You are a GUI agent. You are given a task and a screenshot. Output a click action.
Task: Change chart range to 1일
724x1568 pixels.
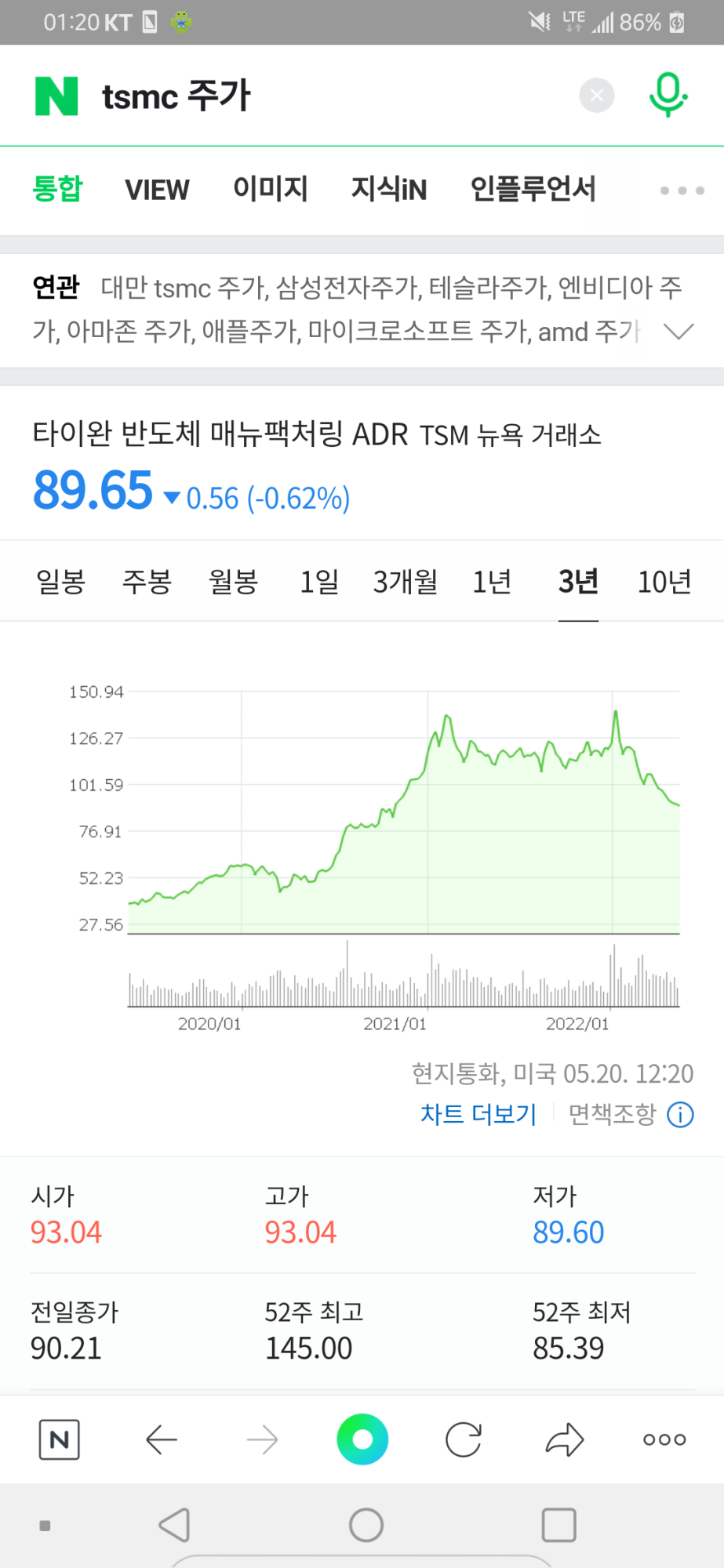[x=319, y=582]
